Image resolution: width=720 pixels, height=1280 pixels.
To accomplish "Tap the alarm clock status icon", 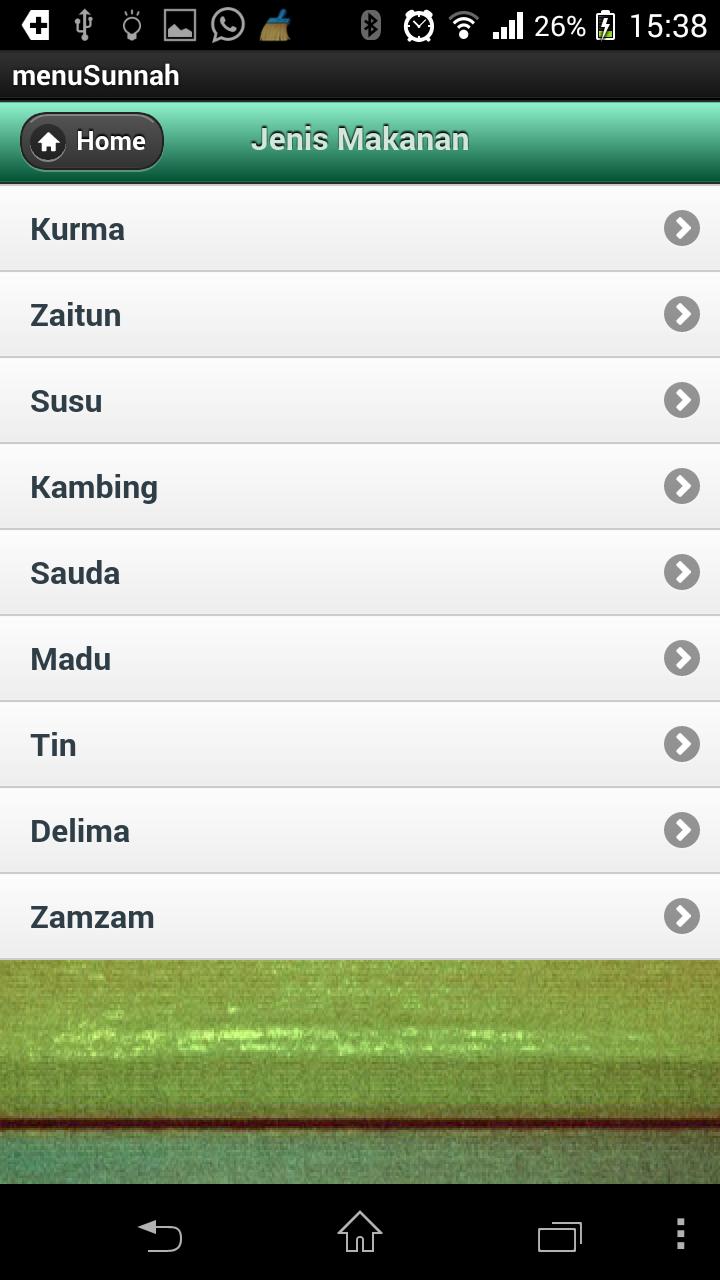I will pos(421,25).
